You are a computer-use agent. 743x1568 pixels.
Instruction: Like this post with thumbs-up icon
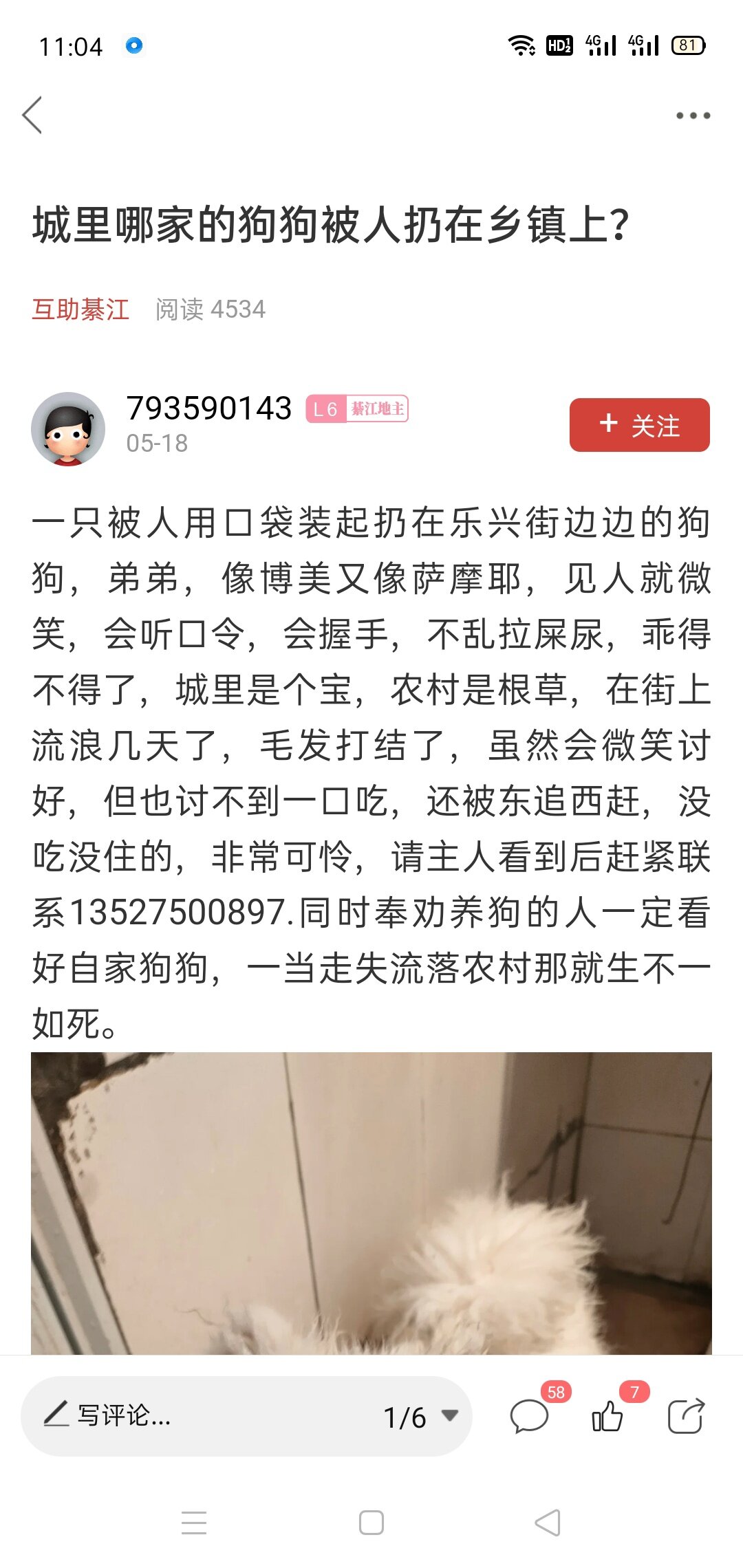pyautogui.click(x=607, y=1417)
